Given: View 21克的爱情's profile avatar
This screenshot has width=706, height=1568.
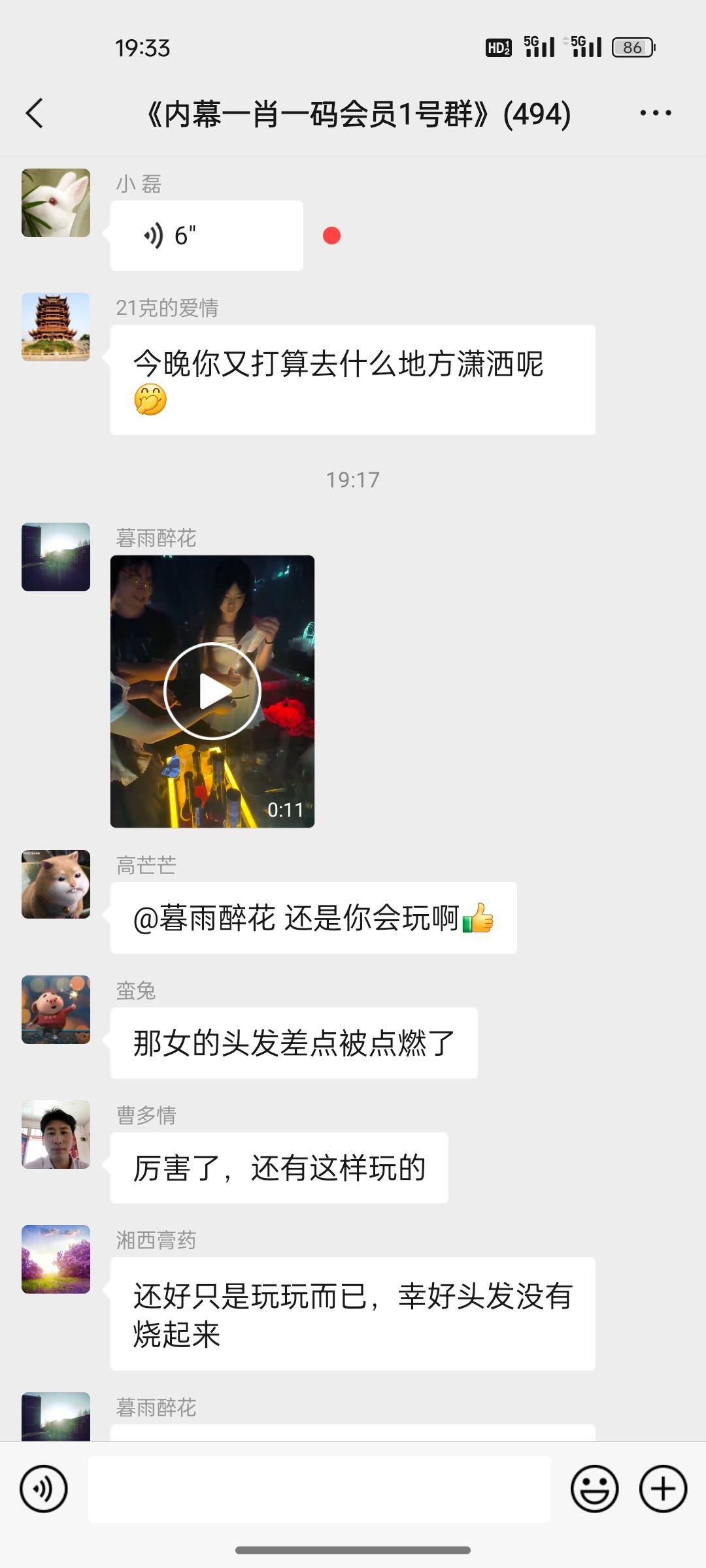Looking at the screenshot, I should (56, 327).
